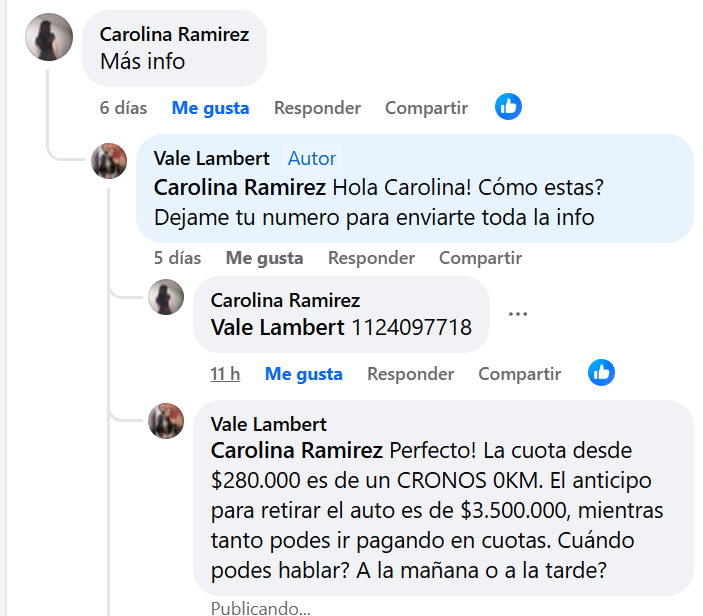The image size is (703, 616).
Task: Share Vale Lambert's 'Dejame tu numero' reply
Action: click(x=480, y=258)
